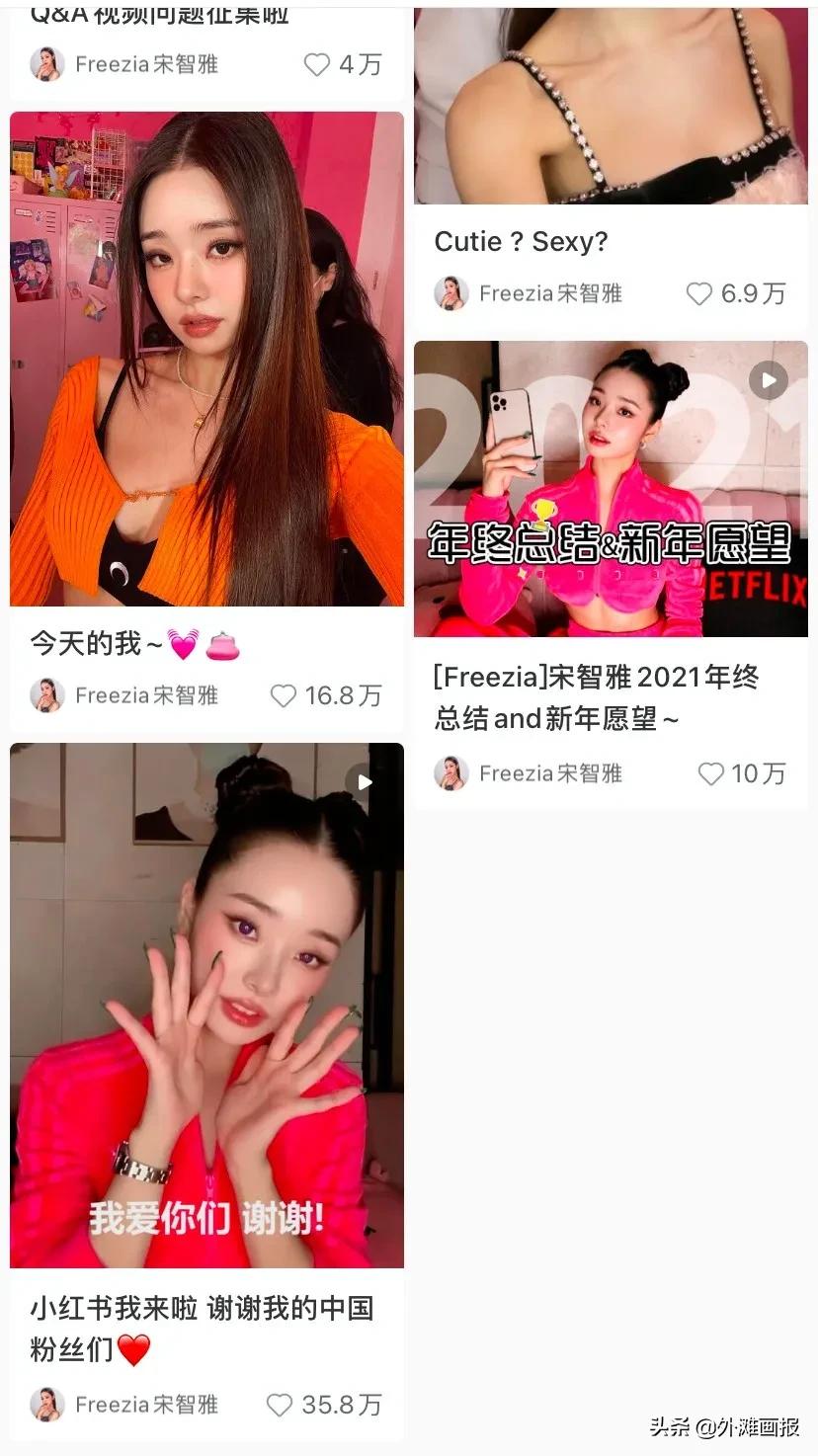Open Freezia宋智雅's avatar under the Cutie post

point(452,293)
